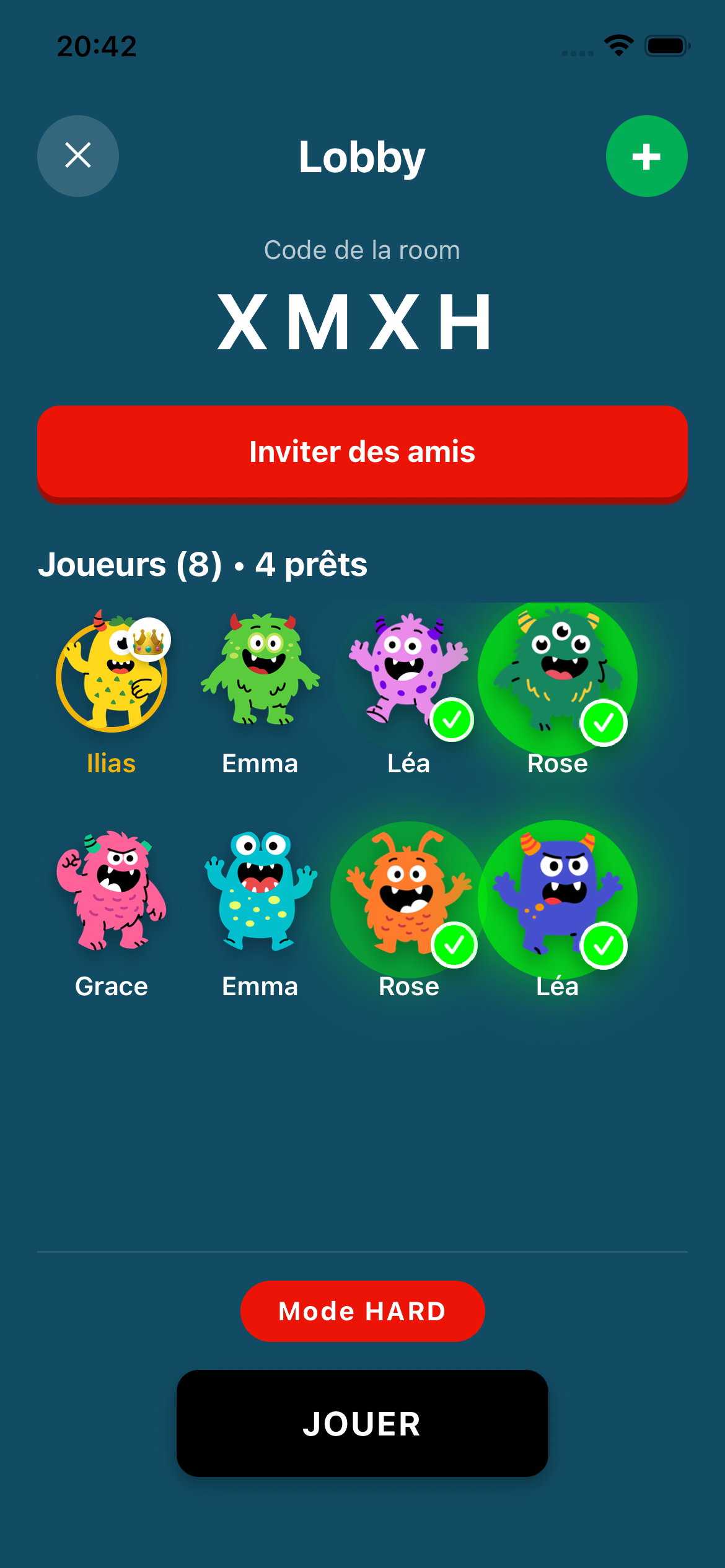Open the Mode HARD selector
Screen dimensions: 725x1568
pyautogui.click(x=362, y=1310)
